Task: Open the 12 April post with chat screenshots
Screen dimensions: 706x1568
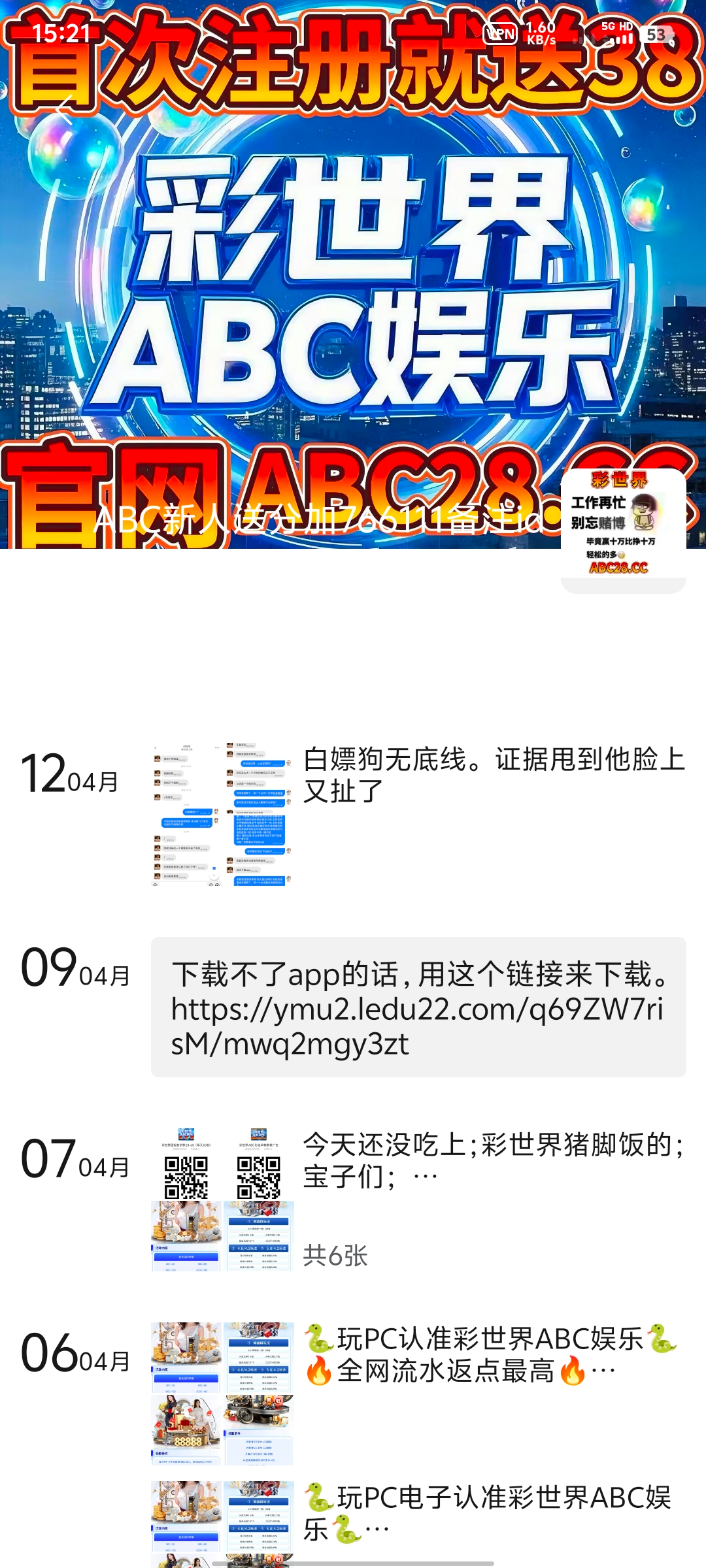Action: (418, 813)
